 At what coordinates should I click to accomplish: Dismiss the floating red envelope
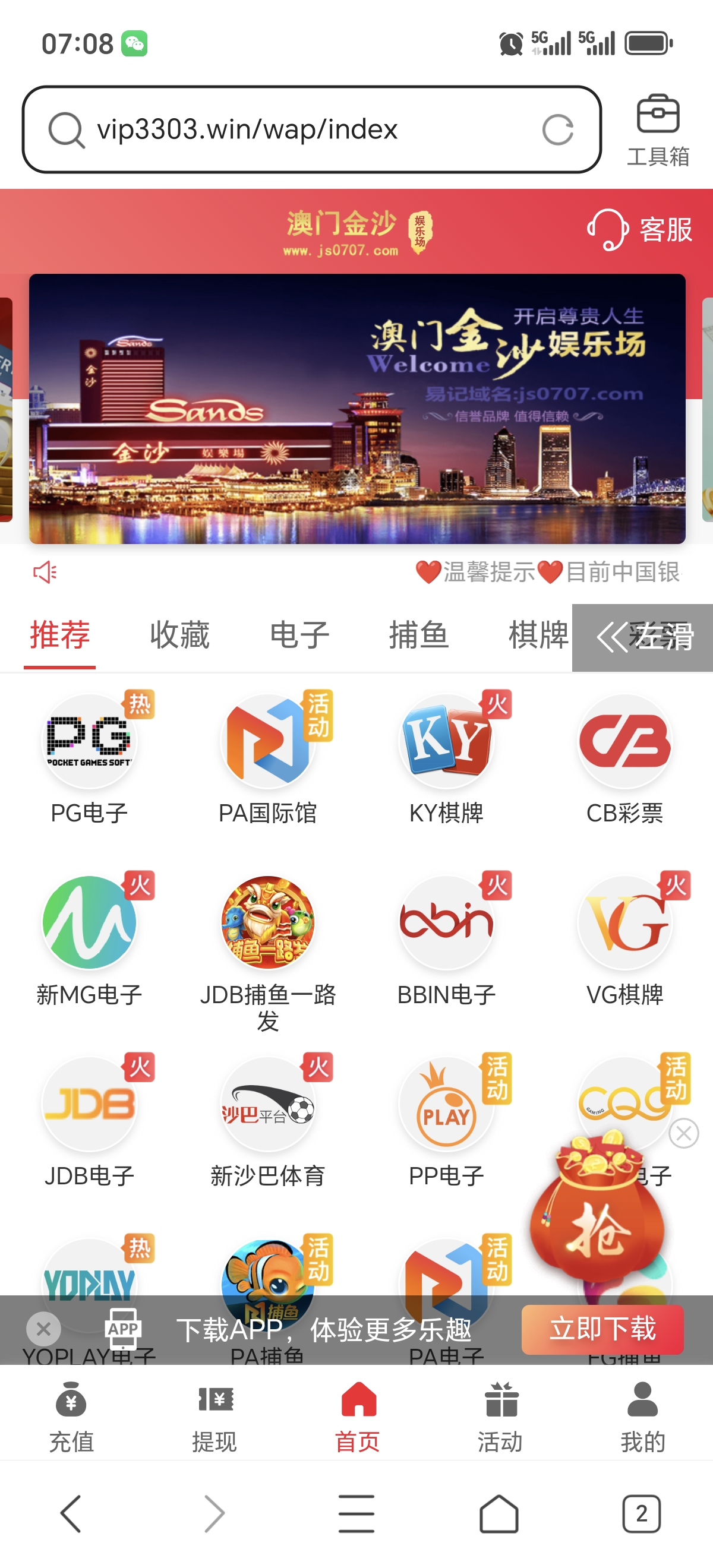pyautogui.click(x=683, y=1133)
